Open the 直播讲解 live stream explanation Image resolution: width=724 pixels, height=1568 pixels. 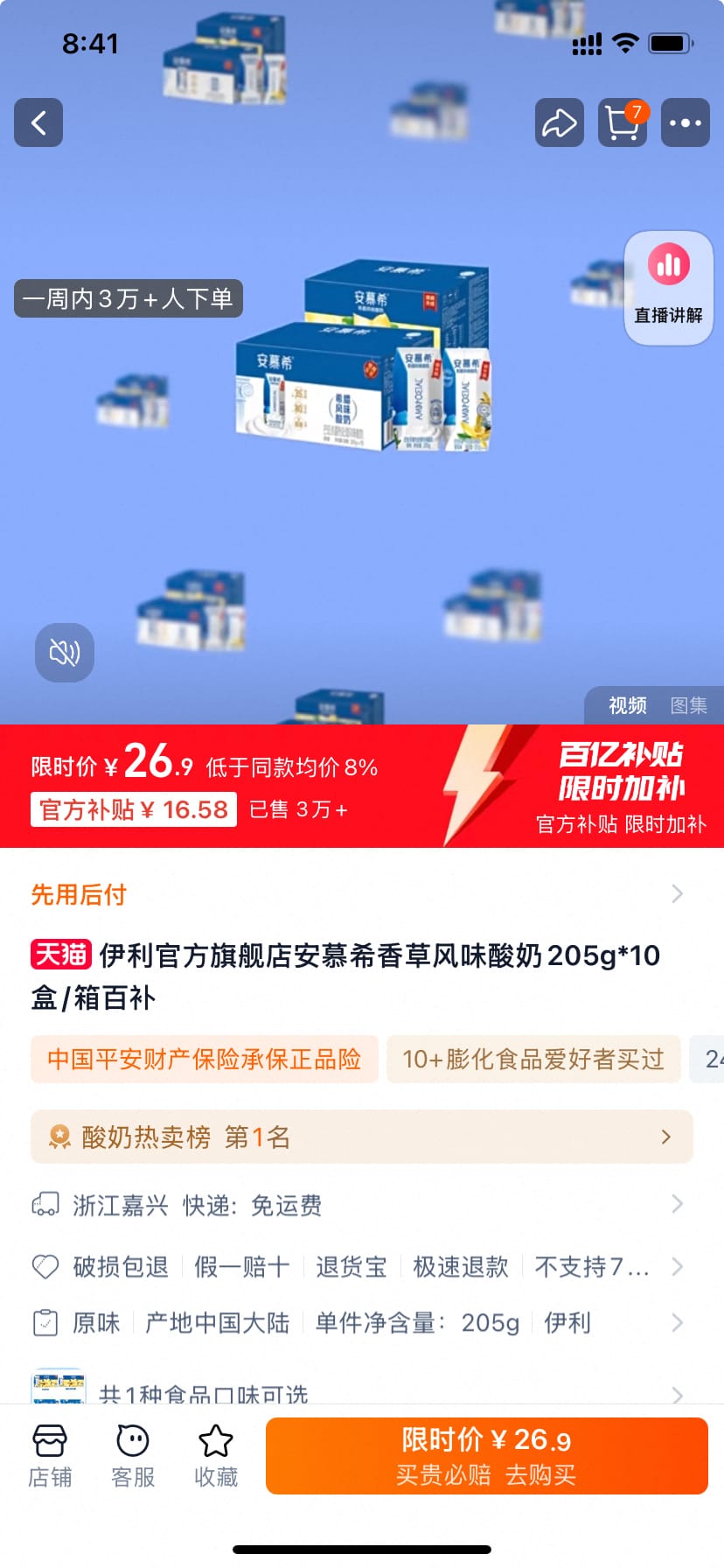(667, 286)
